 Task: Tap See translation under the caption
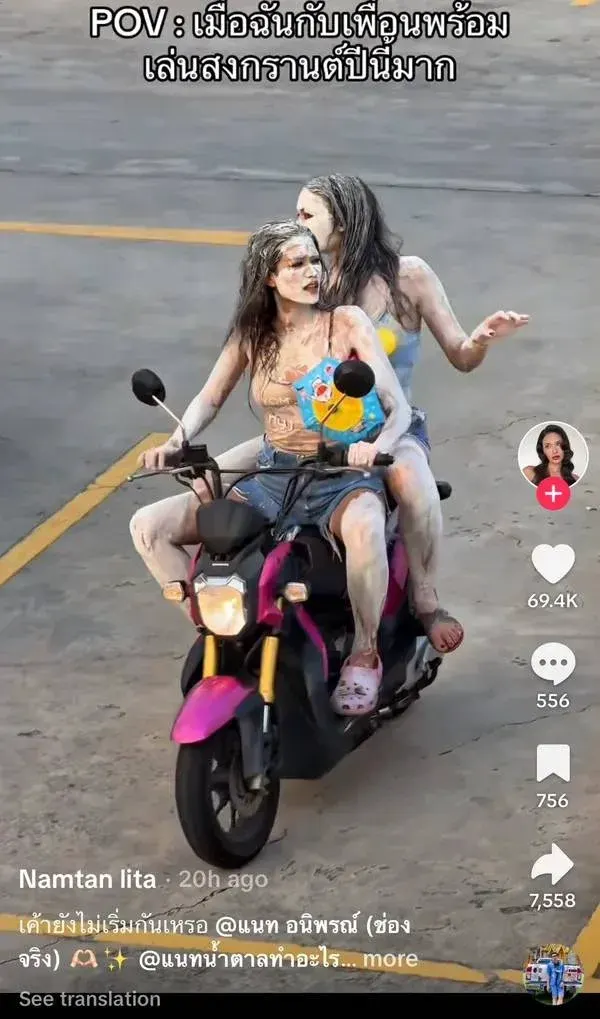coord(89,999)
